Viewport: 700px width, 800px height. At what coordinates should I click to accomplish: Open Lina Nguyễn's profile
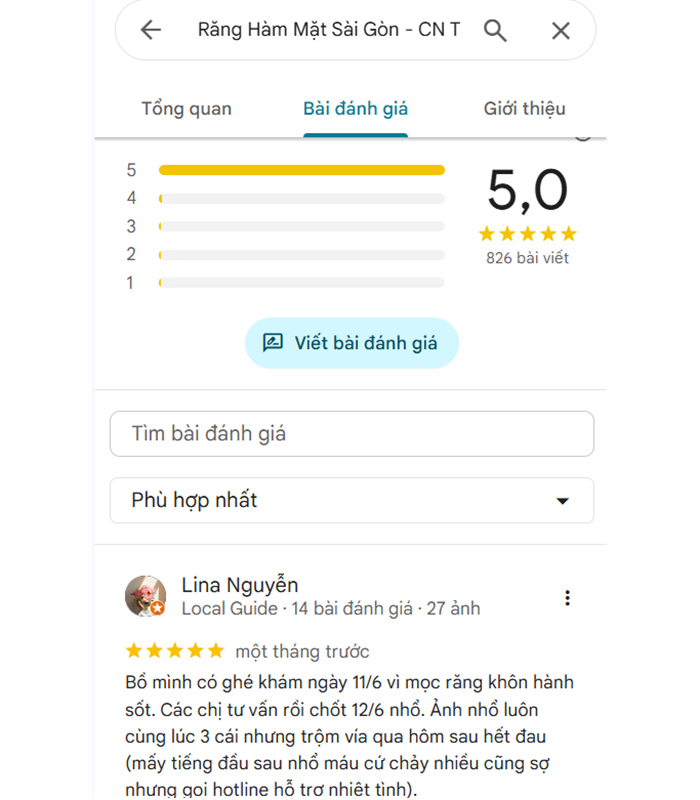(x=240, y=585)
